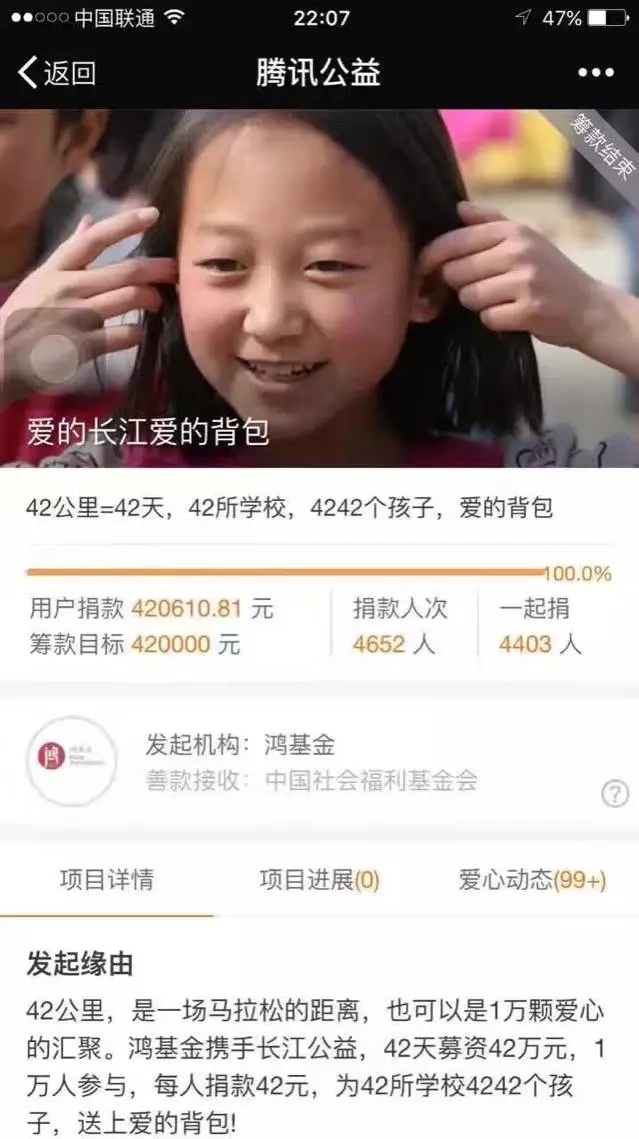
Task: View the 爱心动态 tab
Action: [532, 880]
